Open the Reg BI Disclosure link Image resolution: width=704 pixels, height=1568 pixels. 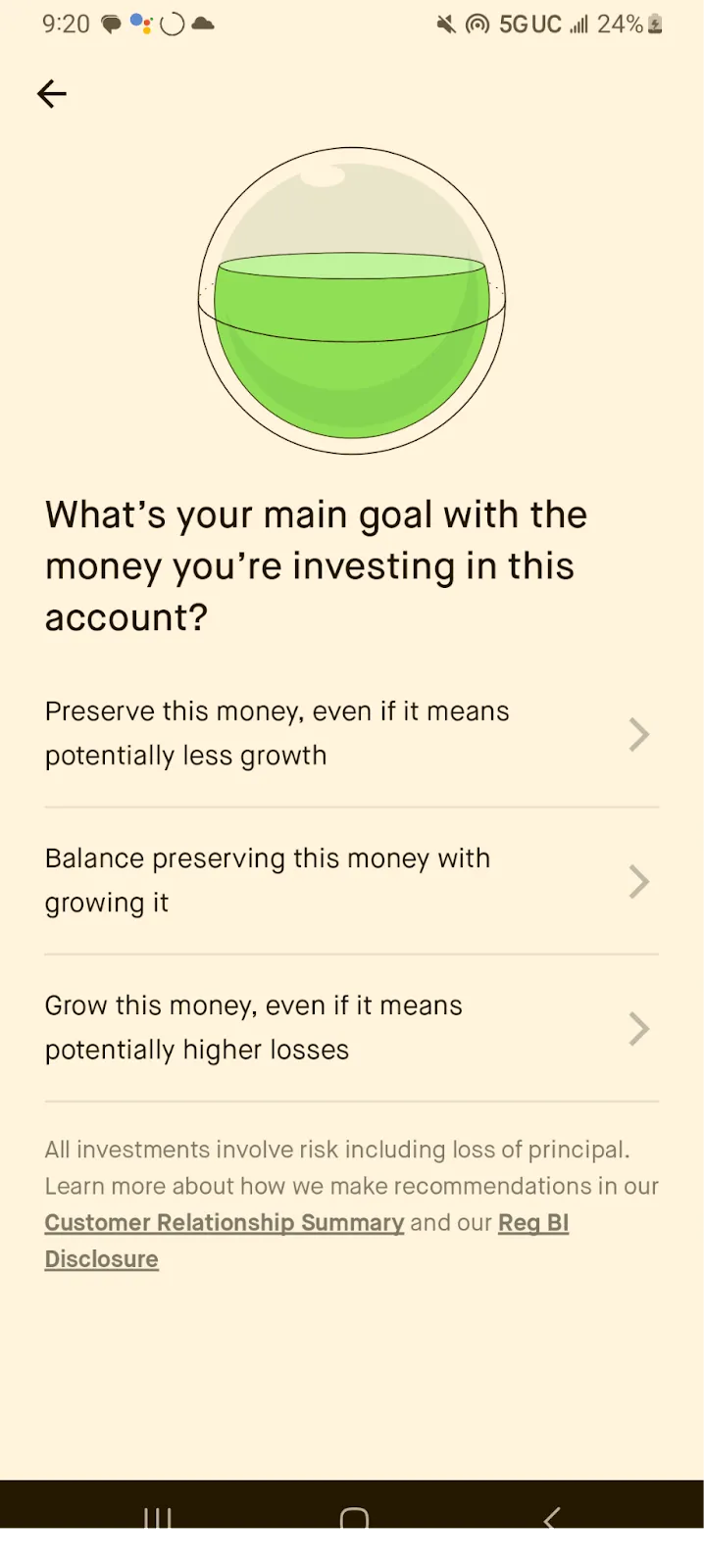point(533,1223)
